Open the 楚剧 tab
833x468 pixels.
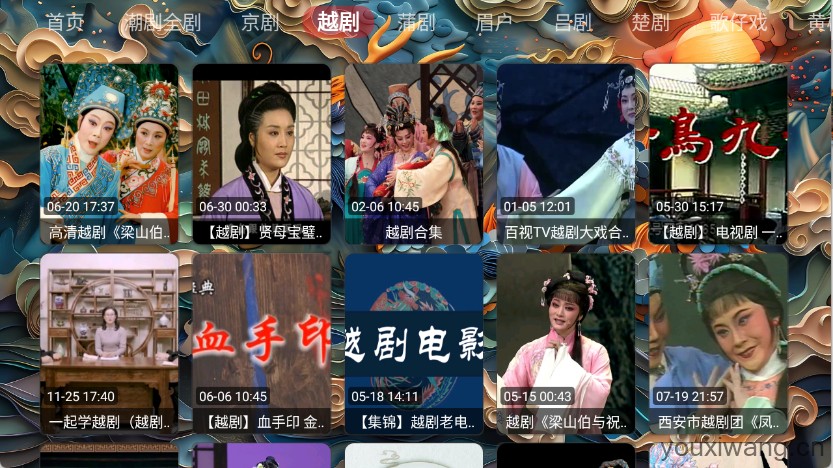[651, 22]
